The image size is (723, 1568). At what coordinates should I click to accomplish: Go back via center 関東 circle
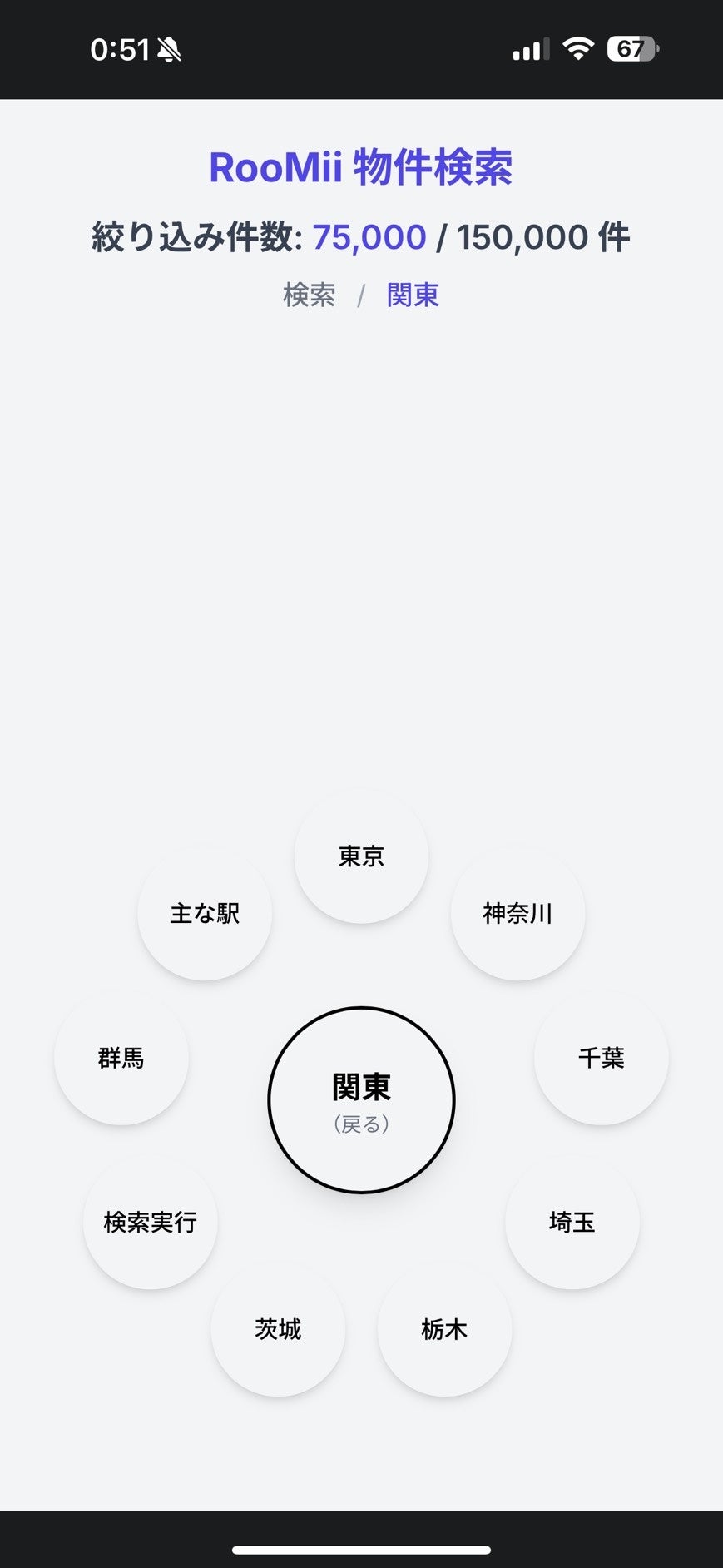[361, 1100]
